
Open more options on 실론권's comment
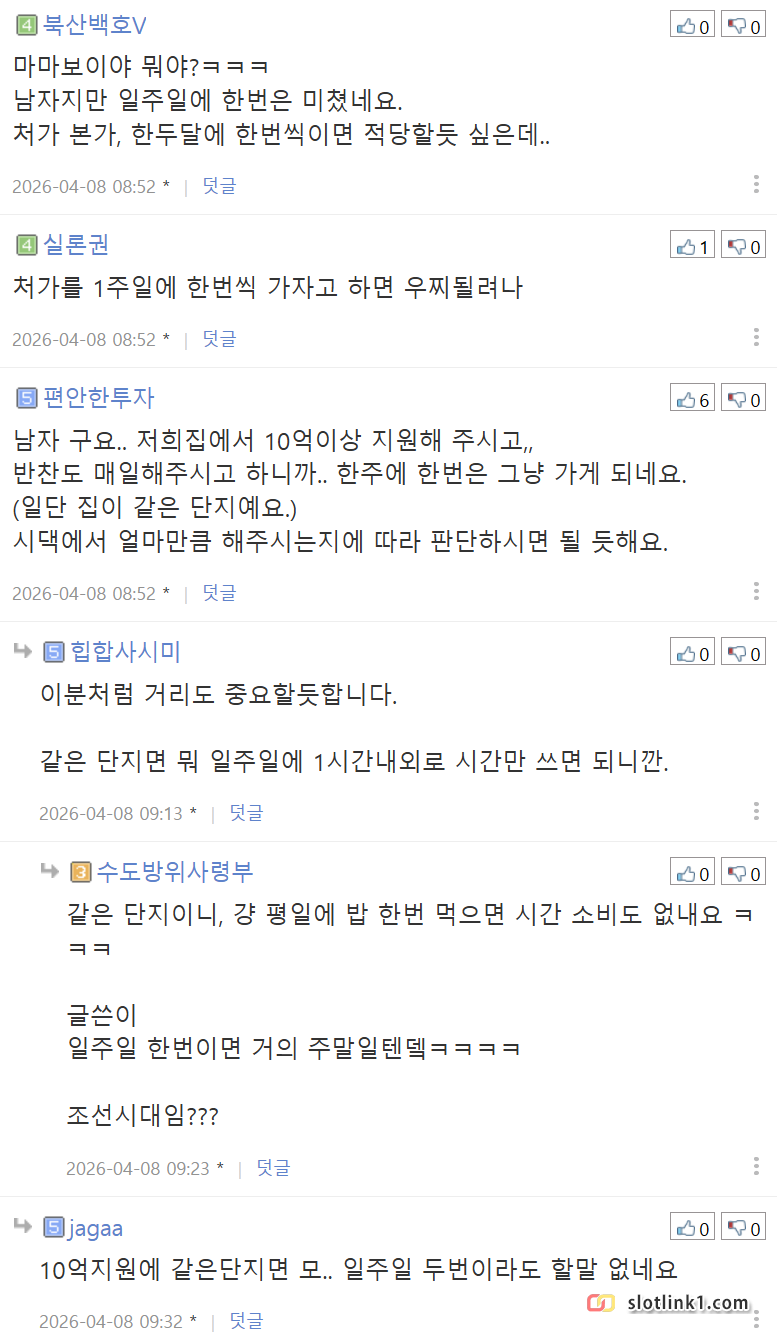pyautogui.click(x=756, y=337)
